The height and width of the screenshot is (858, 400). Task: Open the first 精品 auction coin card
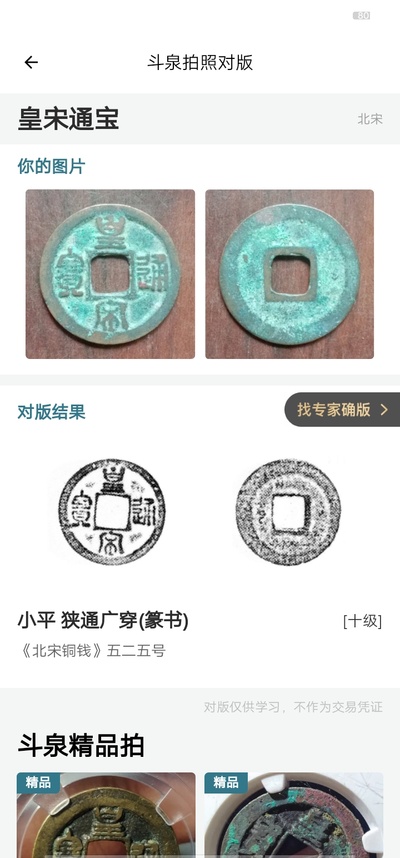[x=106, y=815]
